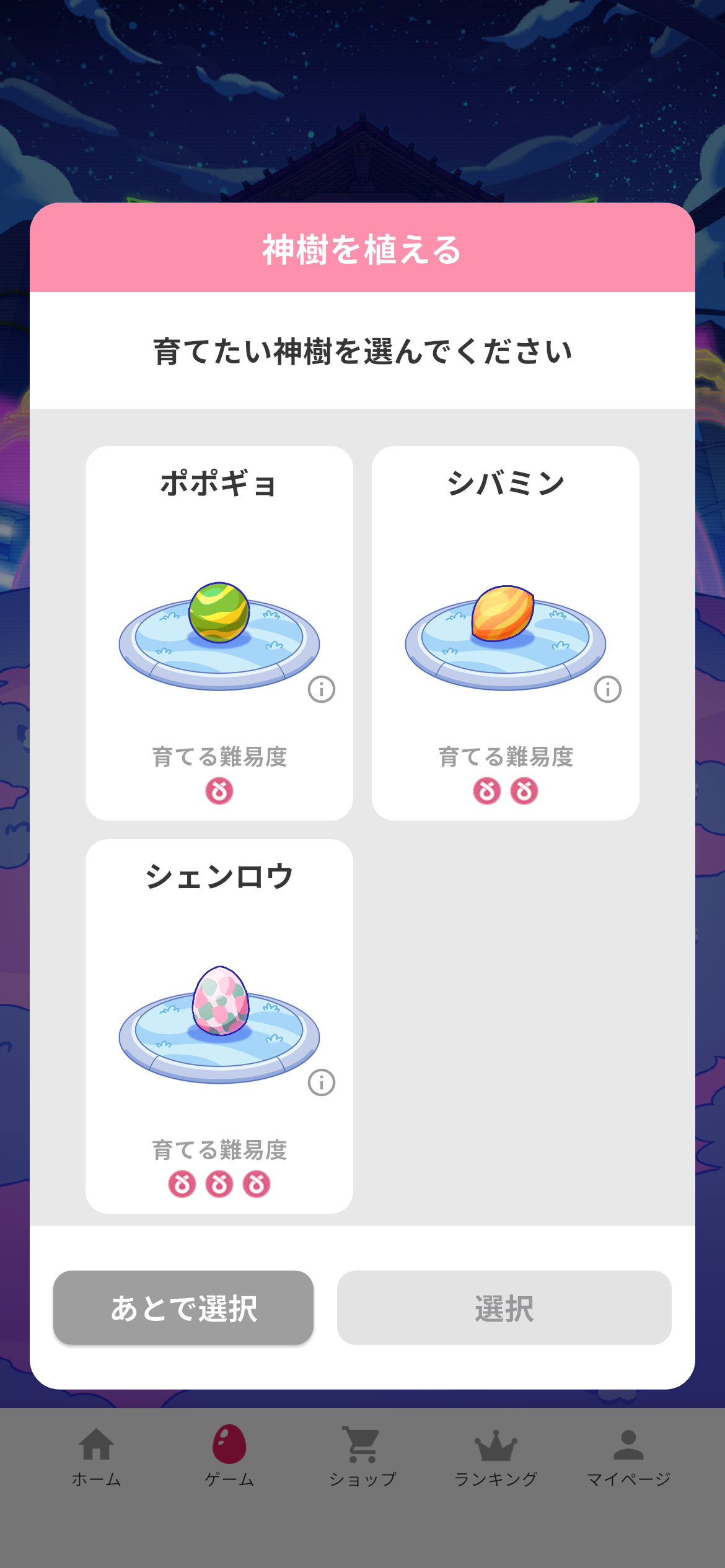
Task: Tap the あとで選択 button
Action: (x=183, y=1308)
